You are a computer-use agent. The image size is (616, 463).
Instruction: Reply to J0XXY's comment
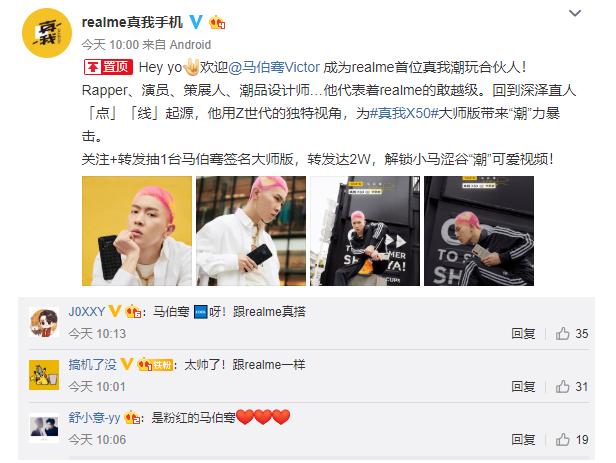pyautogui.click(x=523, y=333)
